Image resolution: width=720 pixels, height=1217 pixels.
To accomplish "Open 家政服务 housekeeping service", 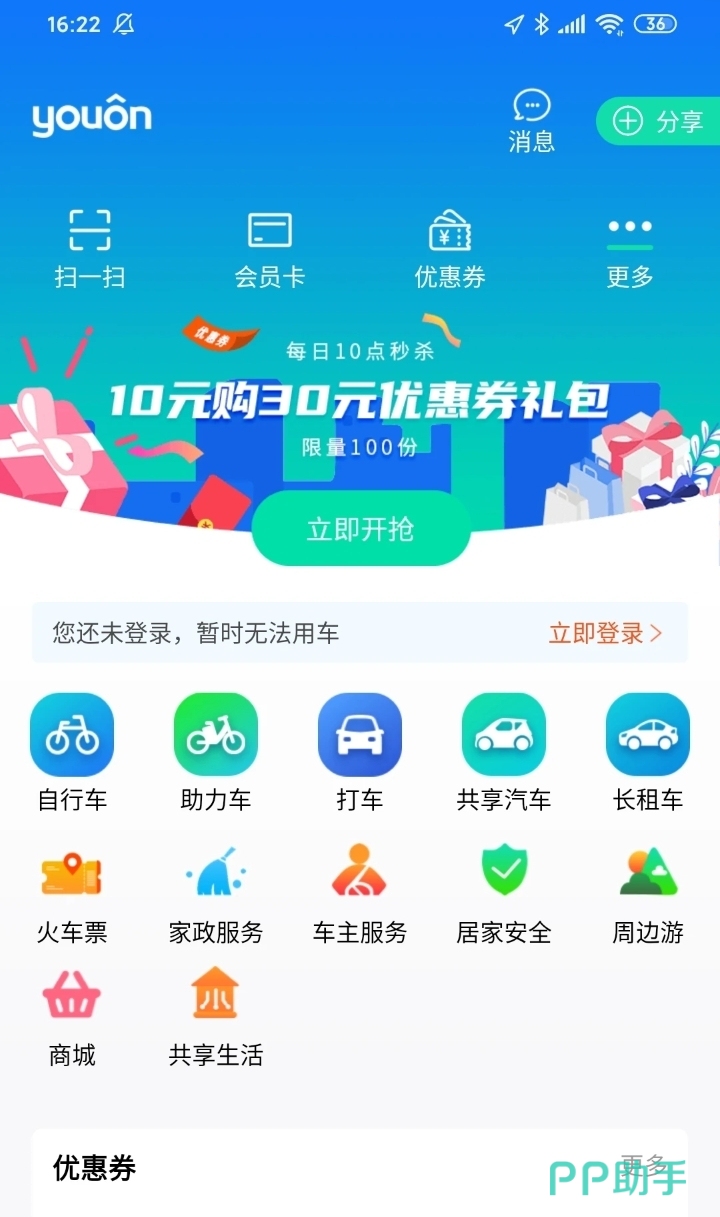I will point(216,894).
